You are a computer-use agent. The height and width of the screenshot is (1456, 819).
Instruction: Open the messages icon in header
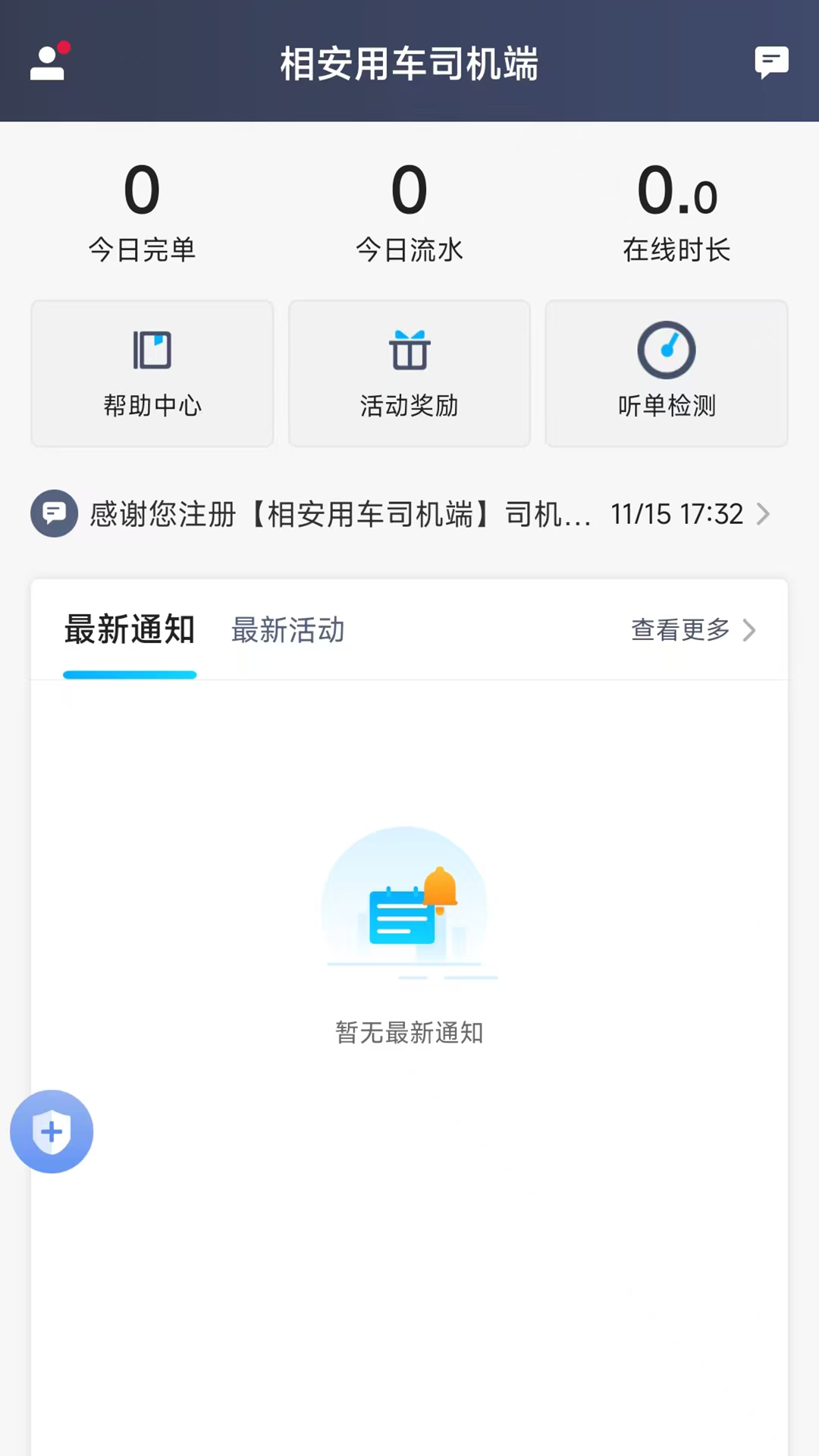tap(771, 62)
